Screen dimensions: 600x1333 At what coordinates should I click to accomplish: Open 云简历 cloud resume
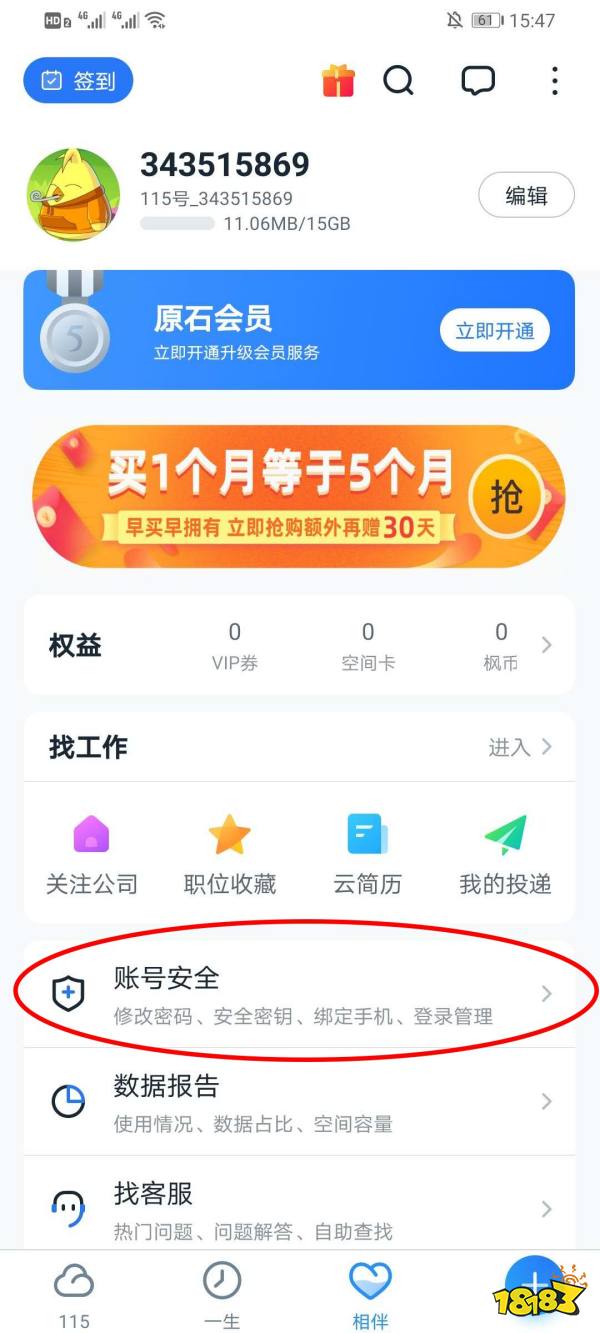click(367, 854)
